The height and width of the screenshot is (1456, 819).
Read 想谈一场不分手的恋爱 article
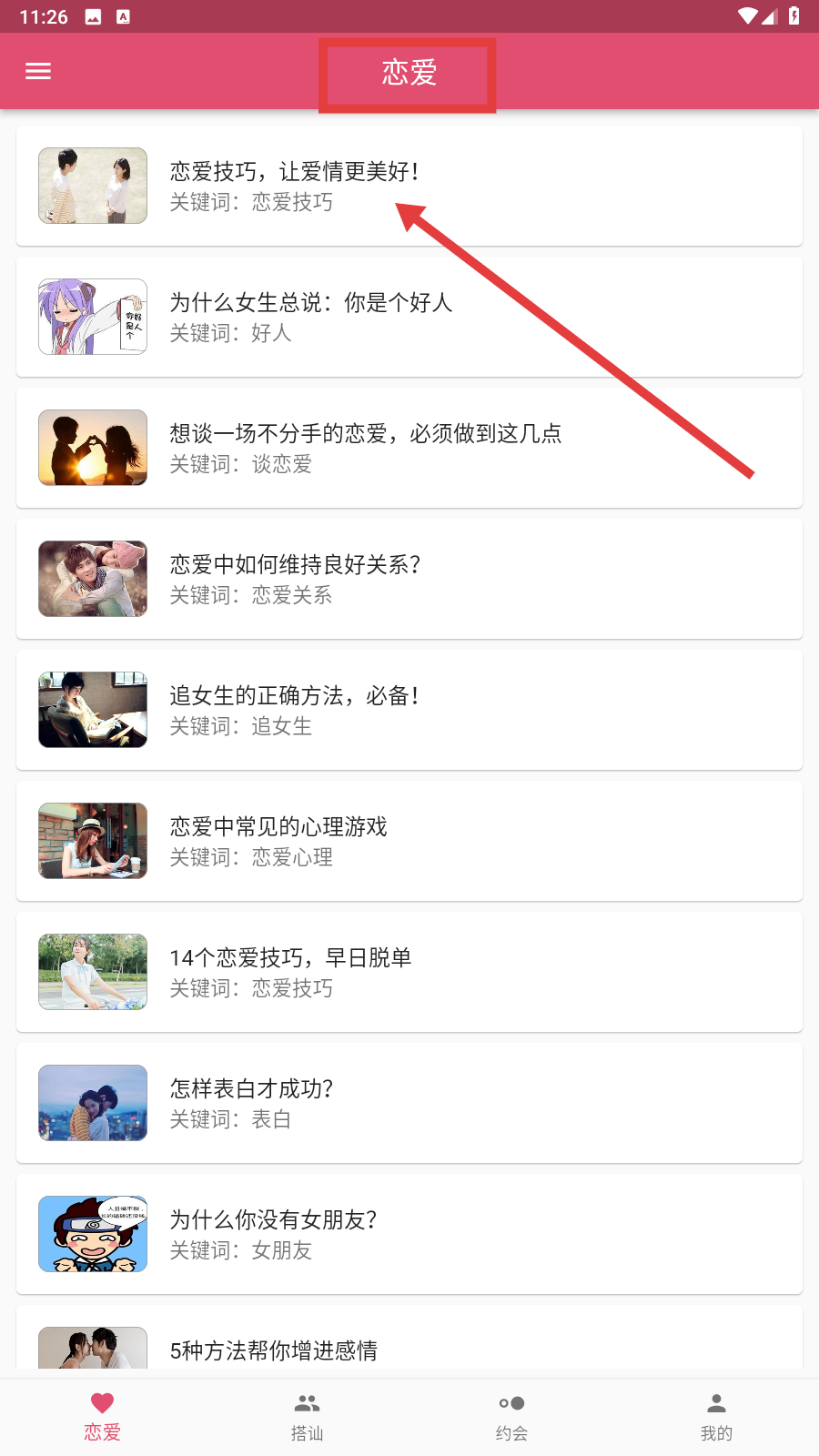[x=409, y=448]
